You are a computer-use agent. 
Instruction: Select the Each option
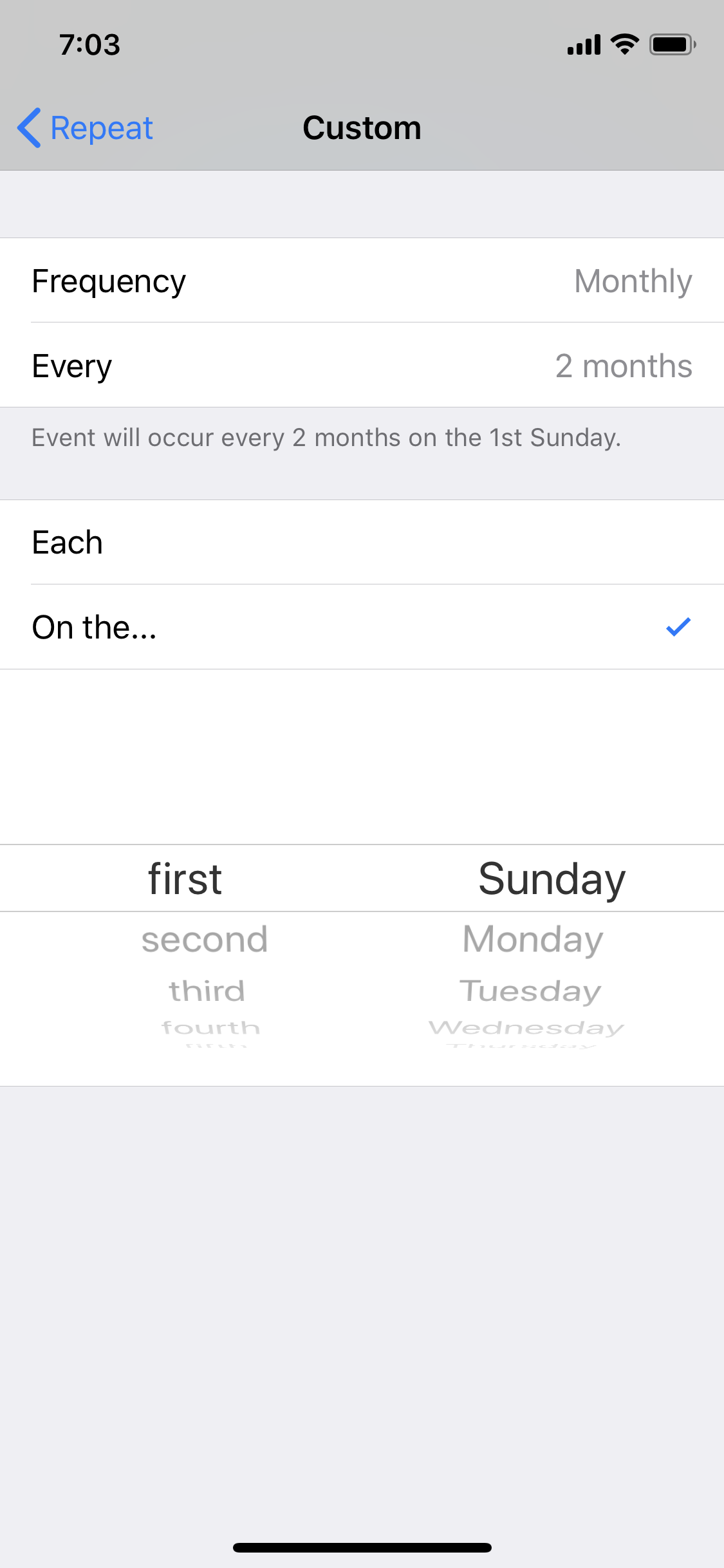[x=362, y=542]
